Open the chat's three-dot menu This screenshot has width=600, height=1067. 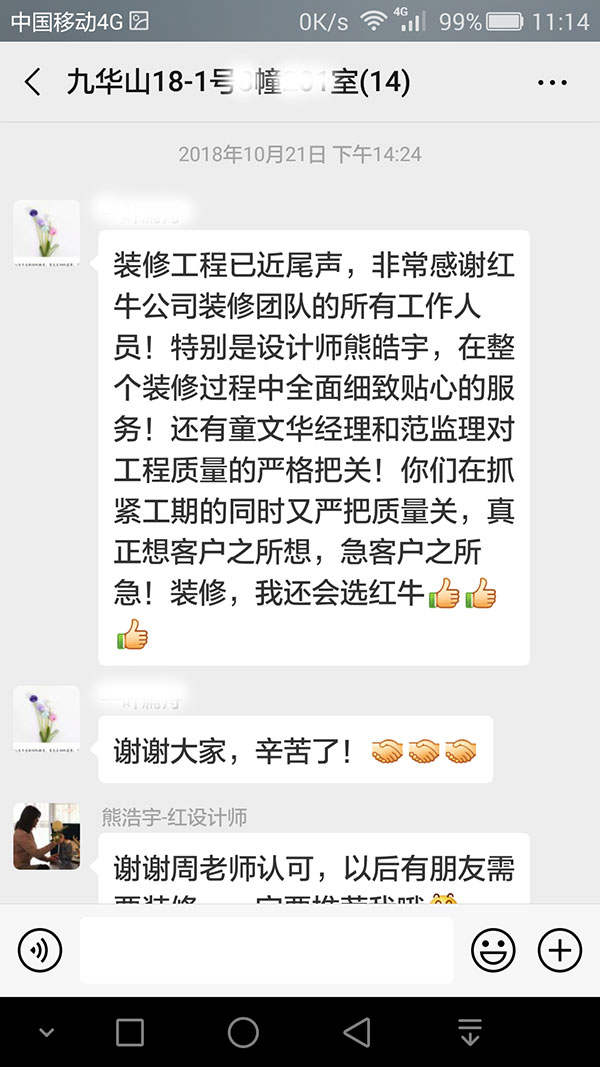point(552,83)
